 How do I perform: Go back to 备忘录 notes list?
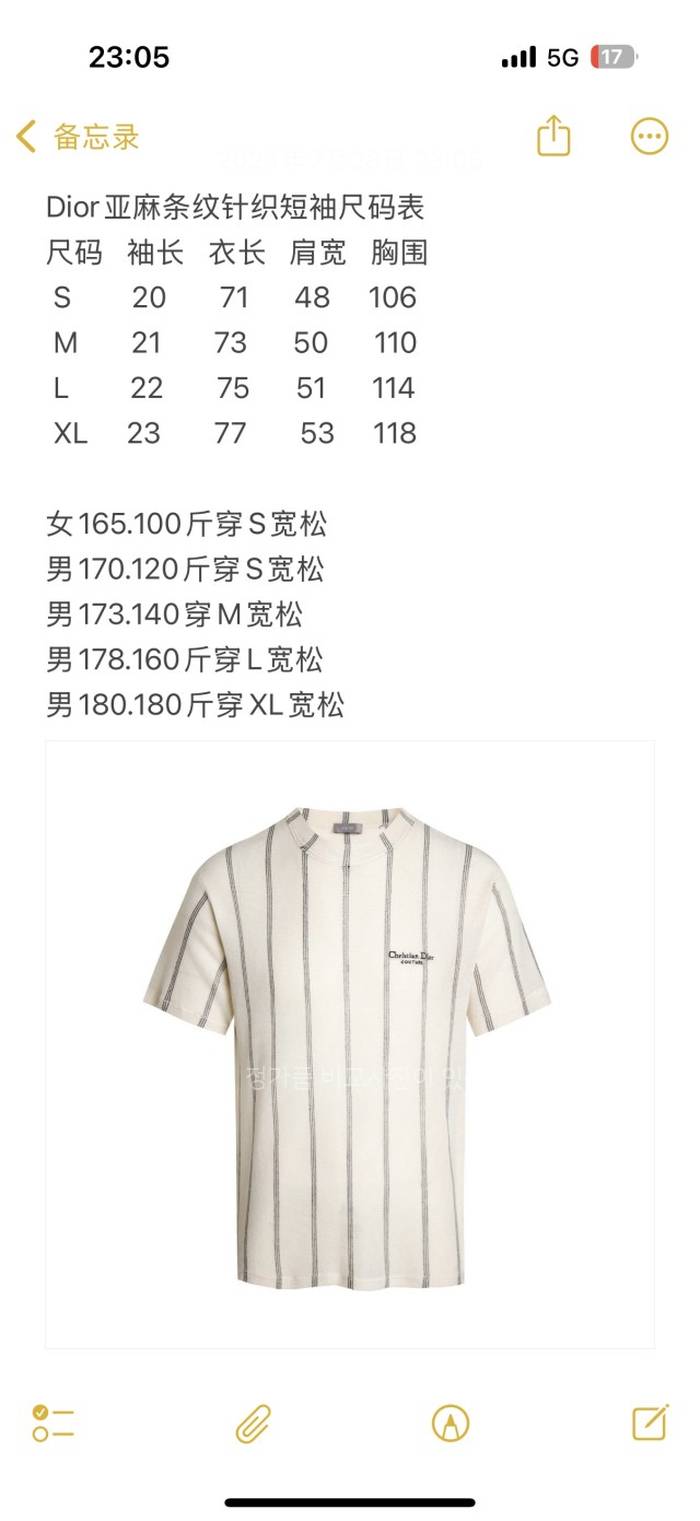[78, 137]
